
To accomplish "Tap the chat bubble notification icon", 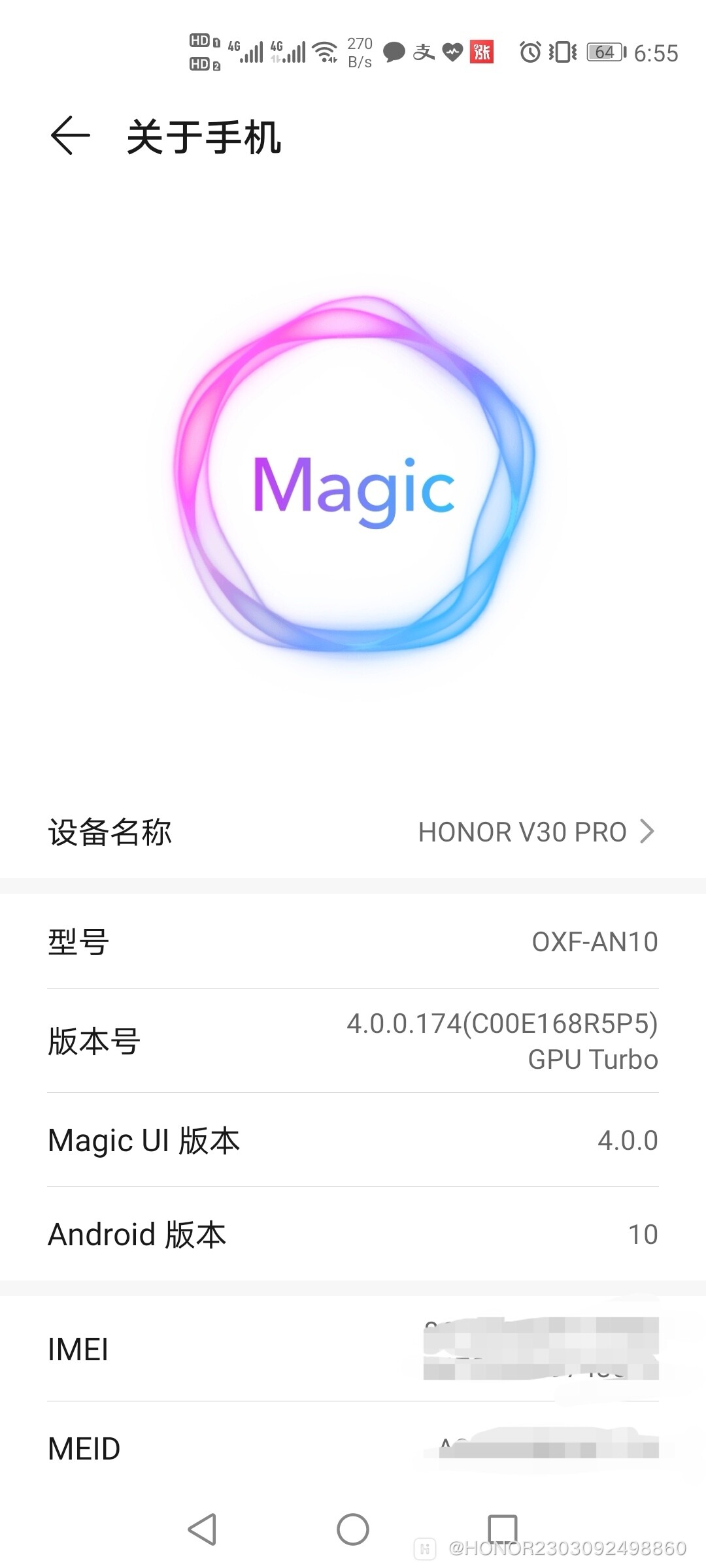I will 393,52.
